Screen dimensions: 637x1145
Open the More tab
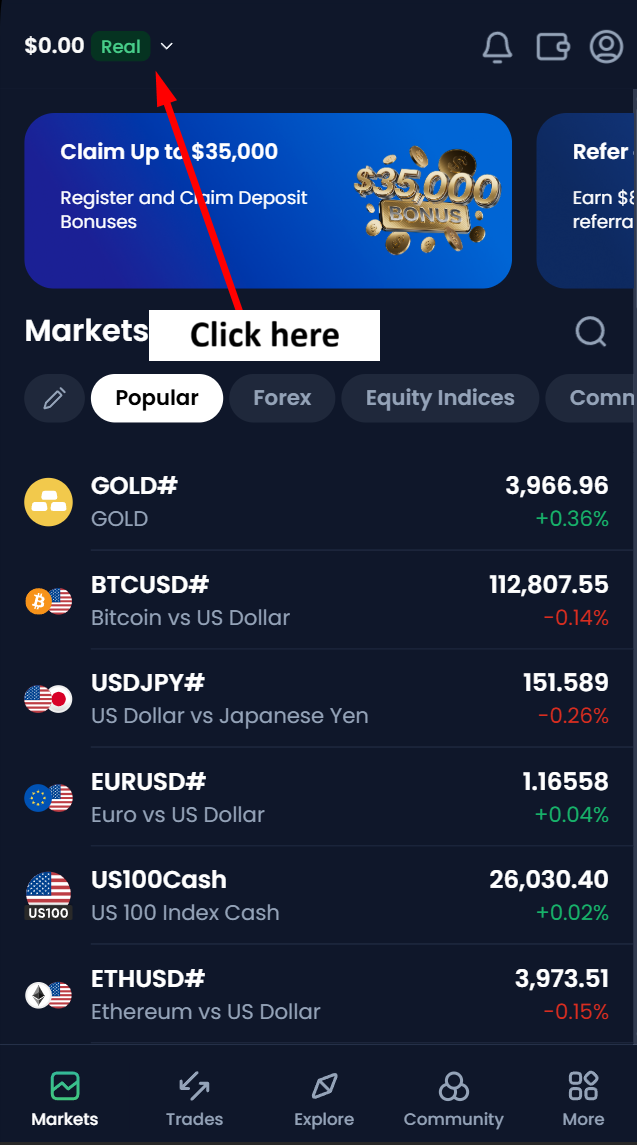pos(583,1098)
